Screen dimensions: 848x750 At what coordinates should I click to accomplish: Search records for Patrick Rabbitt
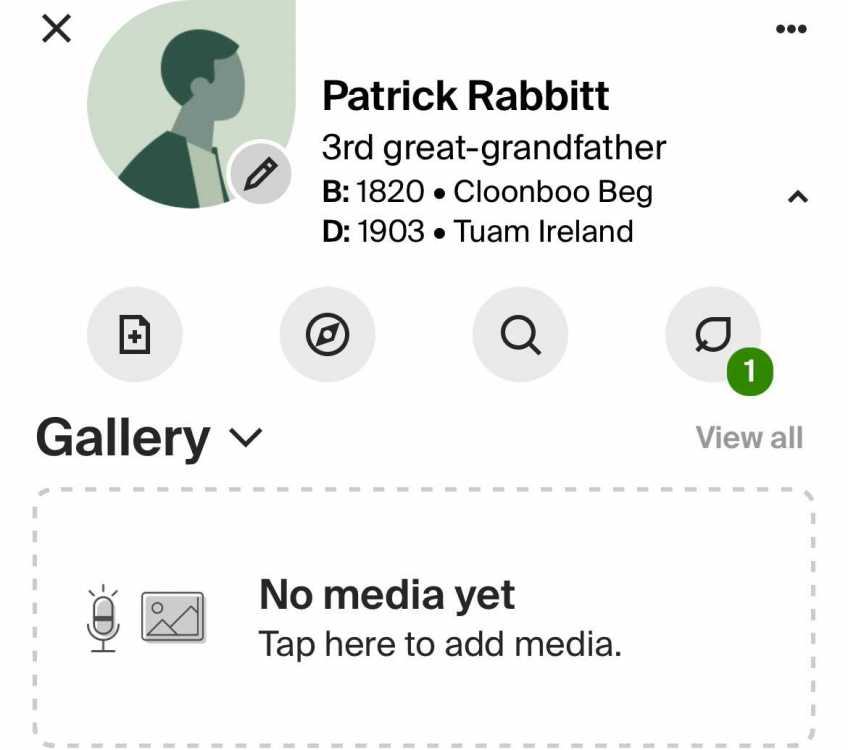[x=520, y=336]
